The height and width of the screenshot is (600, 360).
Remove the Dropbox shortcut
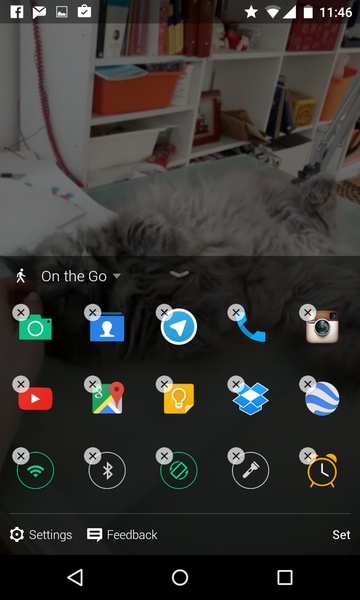[236, 384]
